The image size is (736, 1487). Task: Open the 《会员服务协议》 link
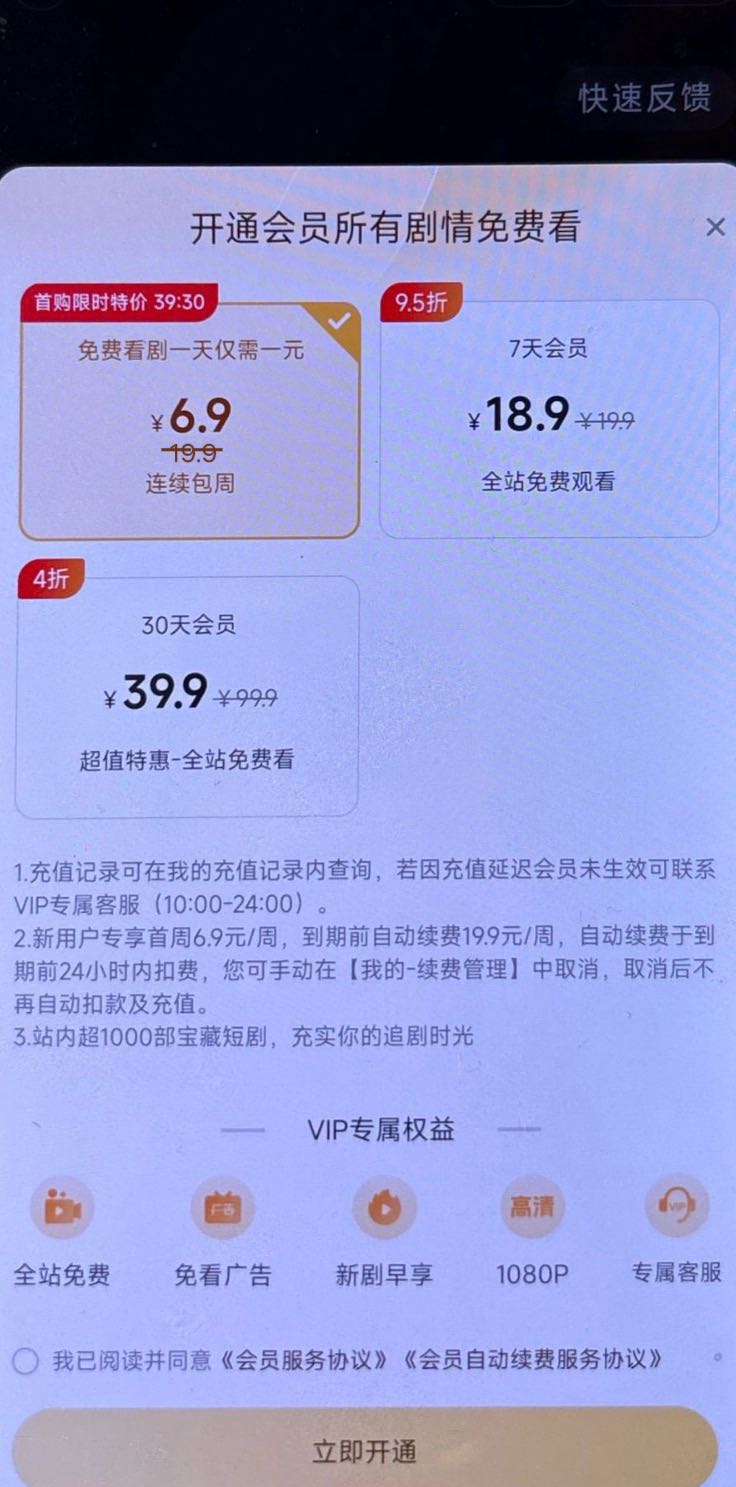point(306,1360)
